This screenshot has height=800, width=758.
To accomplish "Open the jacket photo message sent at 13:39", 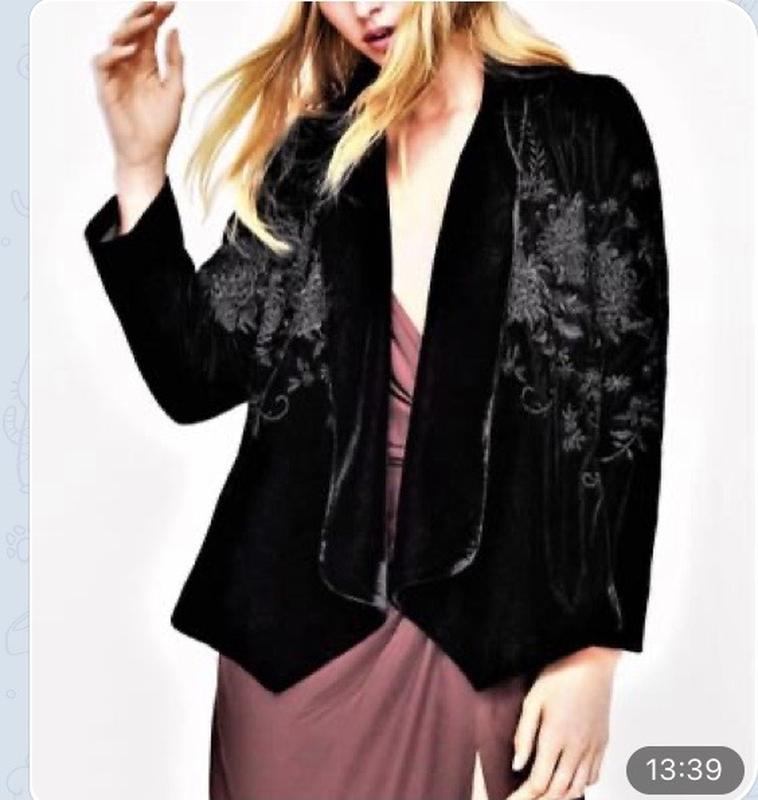I will point(390,400).
